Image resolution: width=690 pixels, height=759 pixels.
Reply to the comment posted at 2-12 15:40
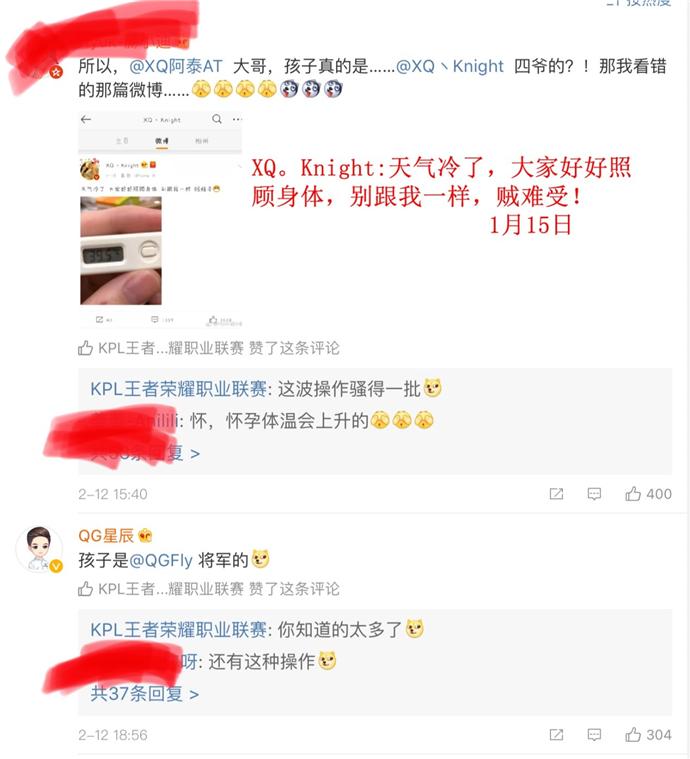coord(595,494)
